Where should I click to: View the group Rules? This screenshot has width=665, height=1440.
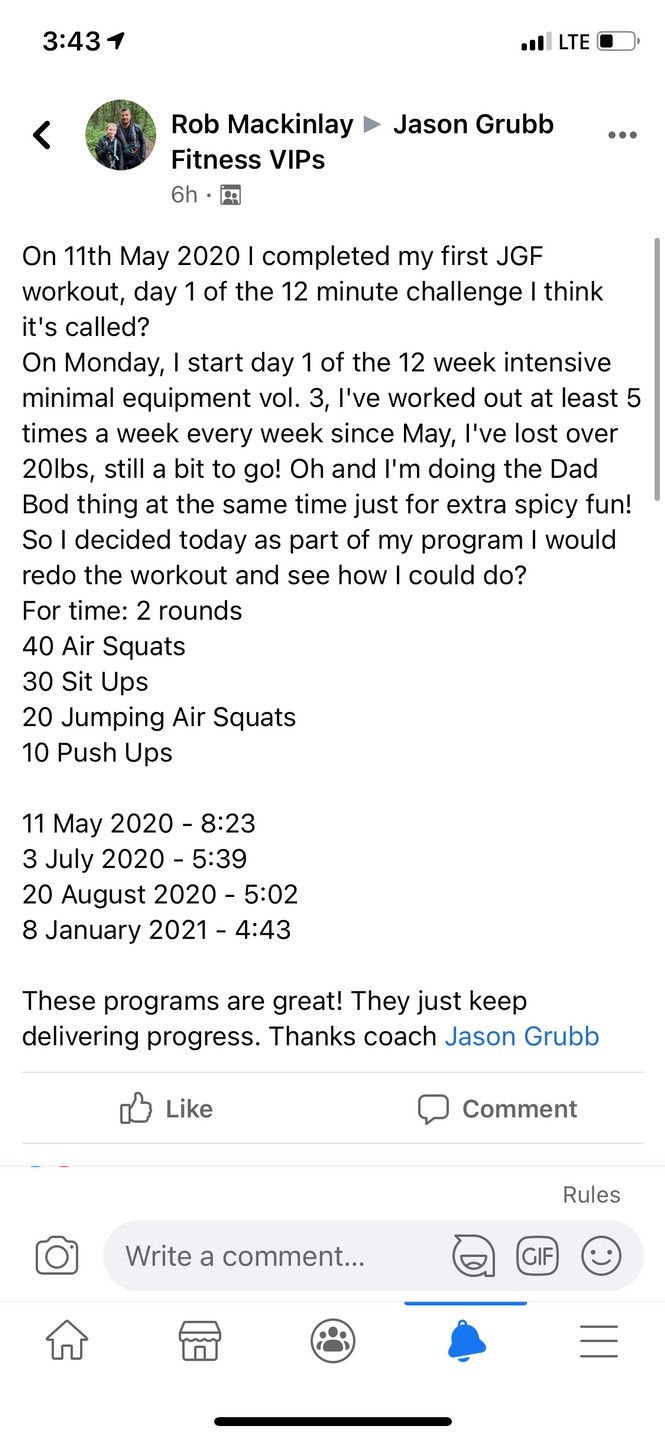pos(591,1194)
